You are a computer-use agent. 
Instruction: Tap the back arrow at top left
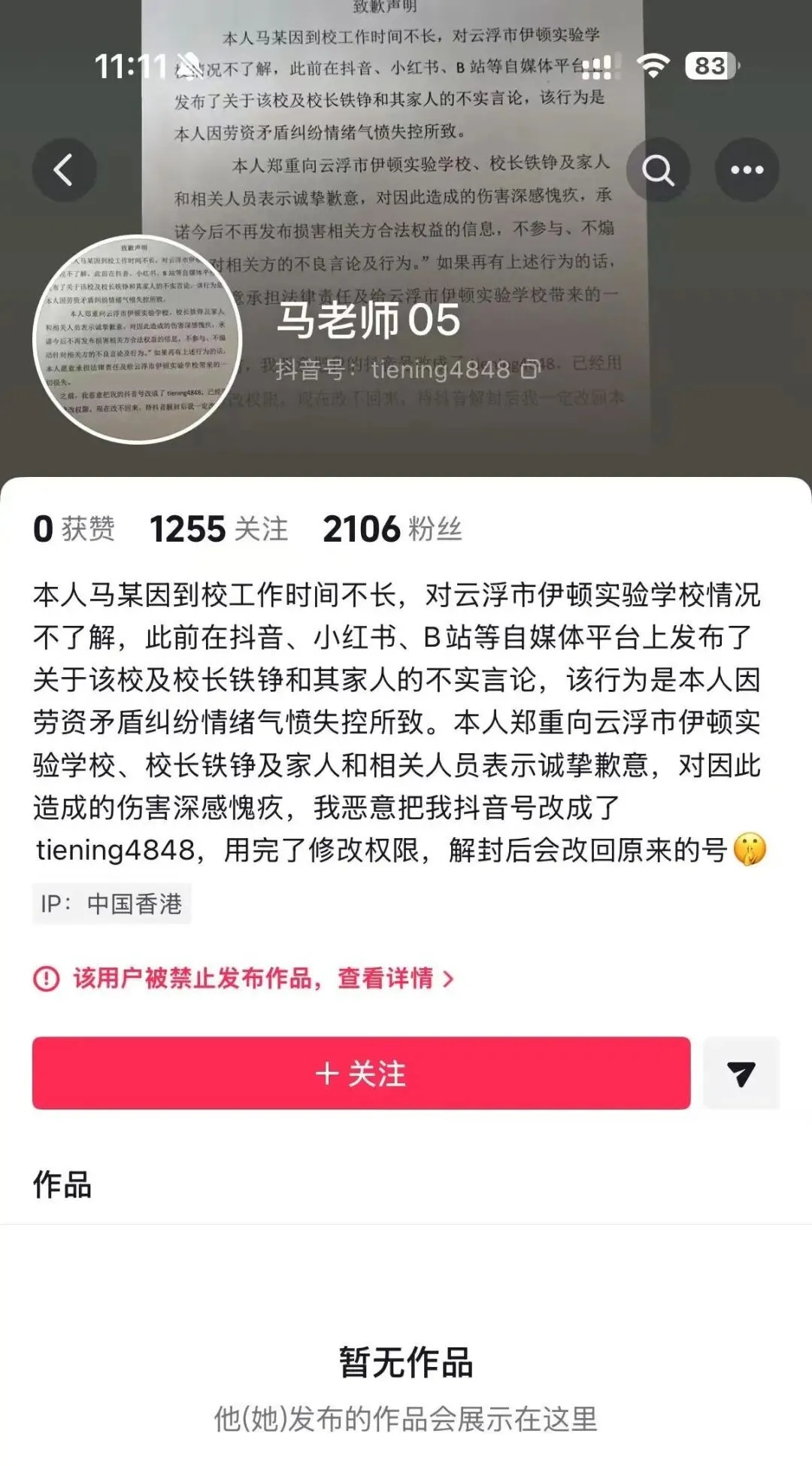click(x=65, y=170)
